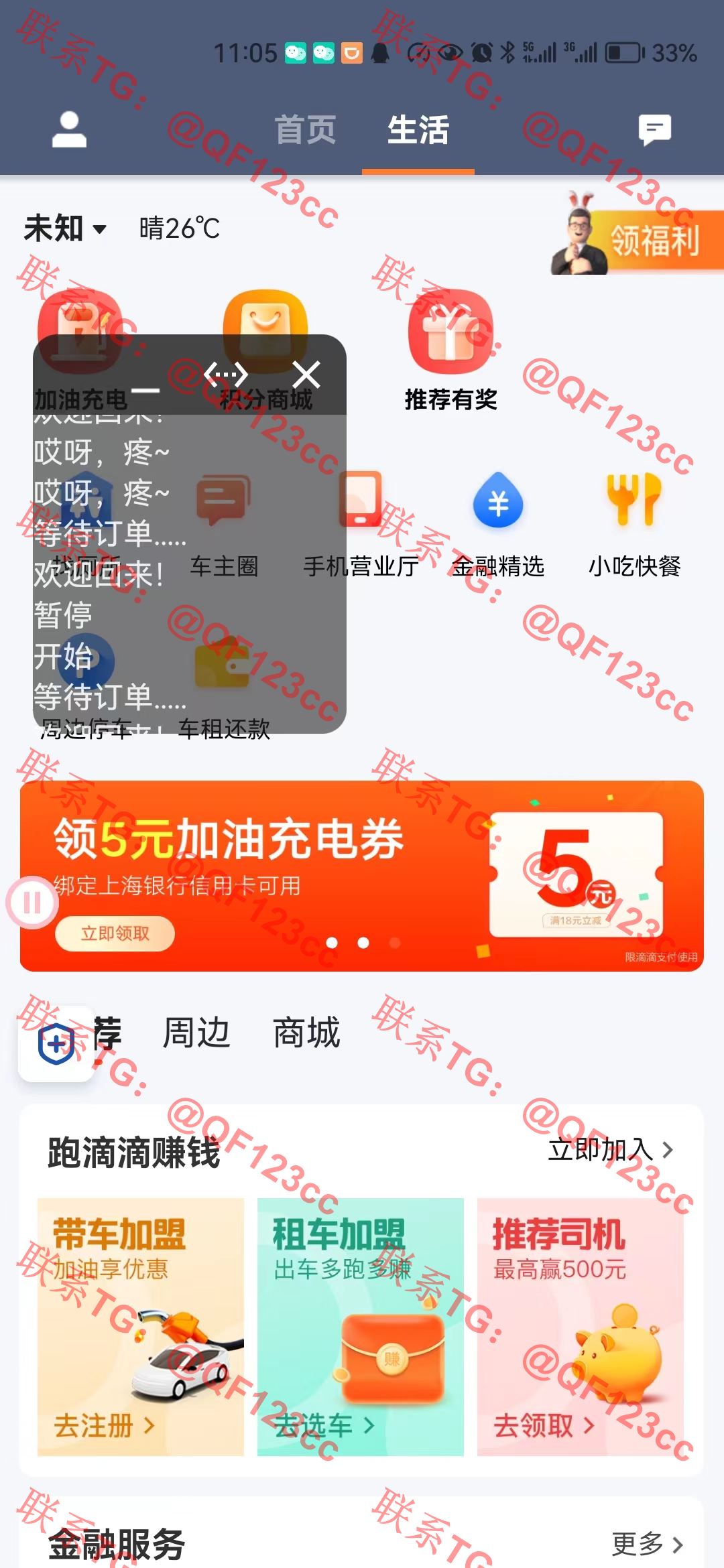
Task: Expand the 未知 city dropdown
Action: click(65, 228)
